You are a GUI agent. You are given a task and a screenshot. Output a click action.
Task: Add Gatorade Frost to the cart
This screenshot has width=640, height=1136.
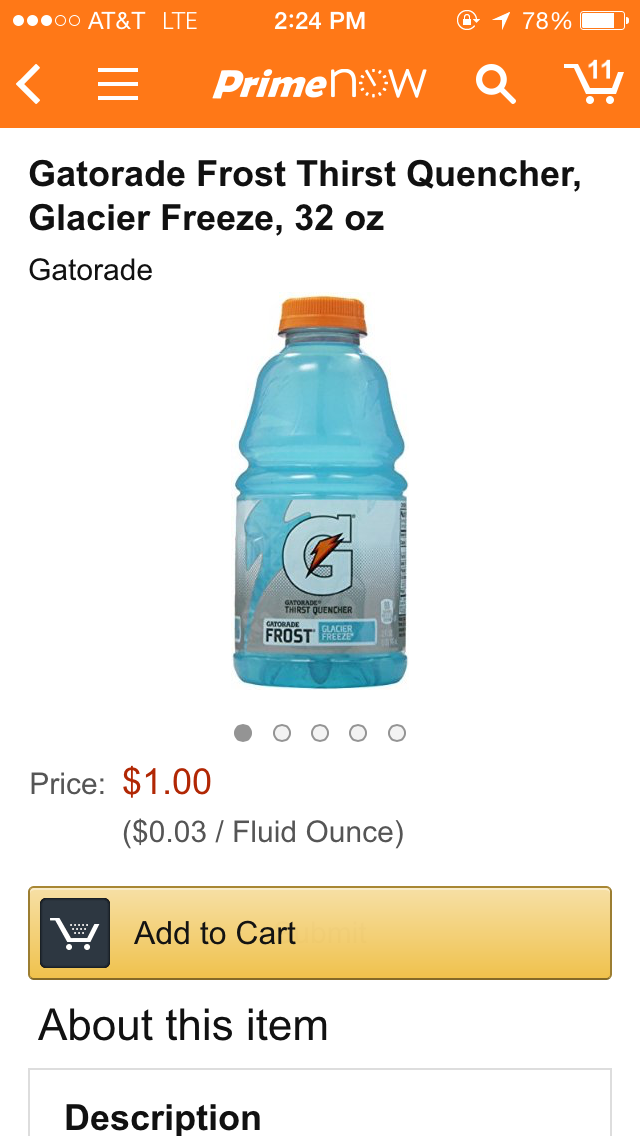(x=320, y=933)
